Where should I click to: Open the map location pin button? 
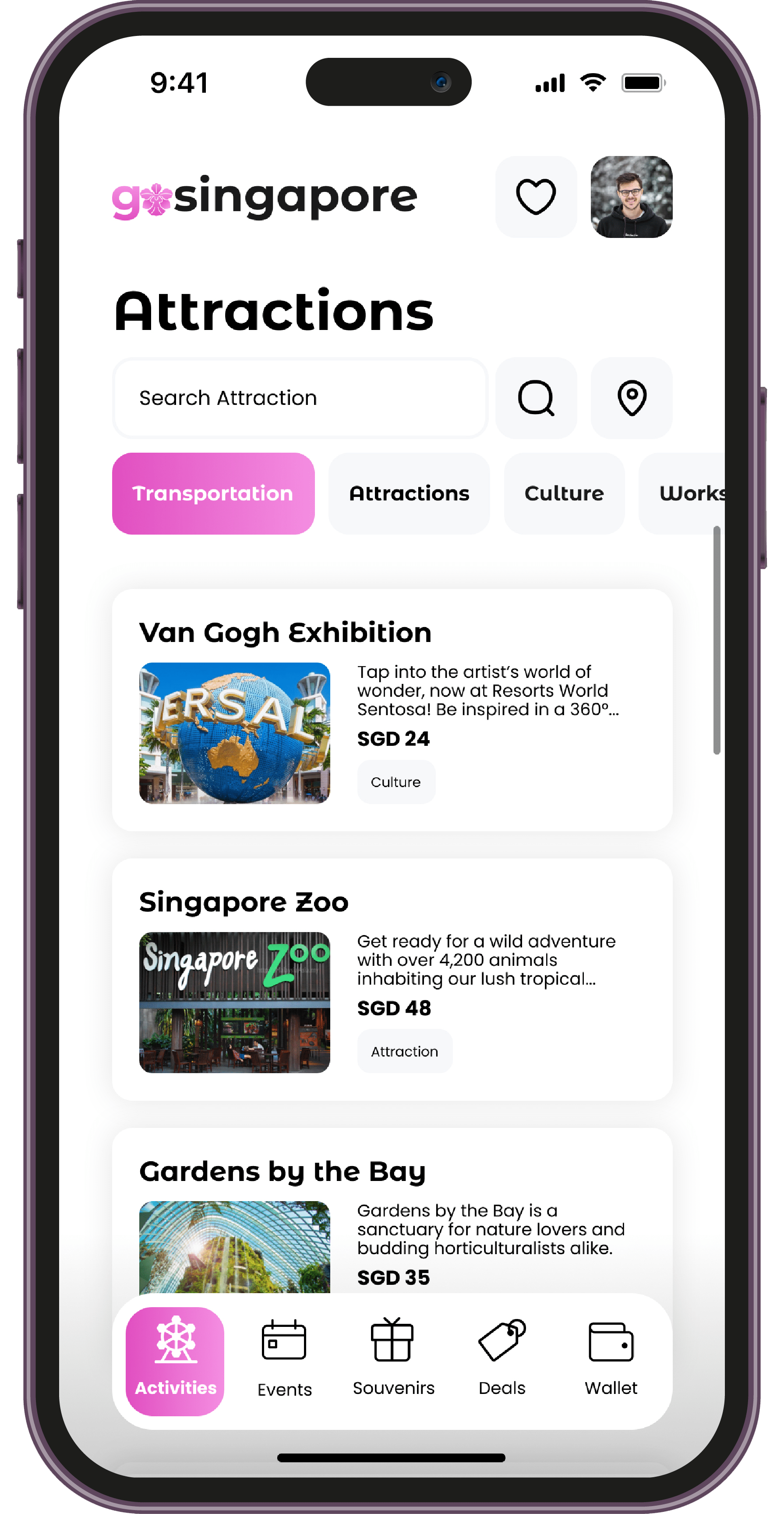click(631, 398)
